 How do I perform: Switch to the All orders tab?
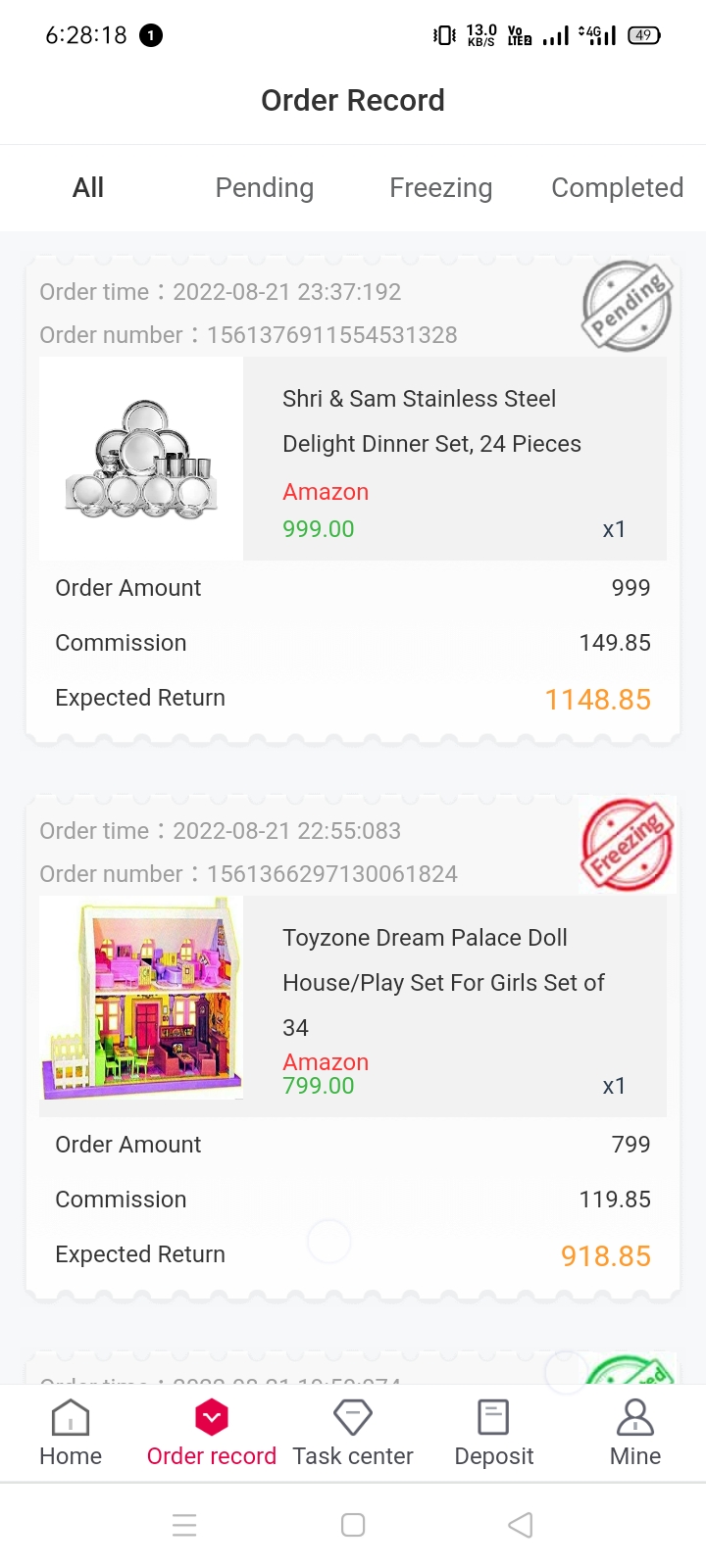pos(88,187)
